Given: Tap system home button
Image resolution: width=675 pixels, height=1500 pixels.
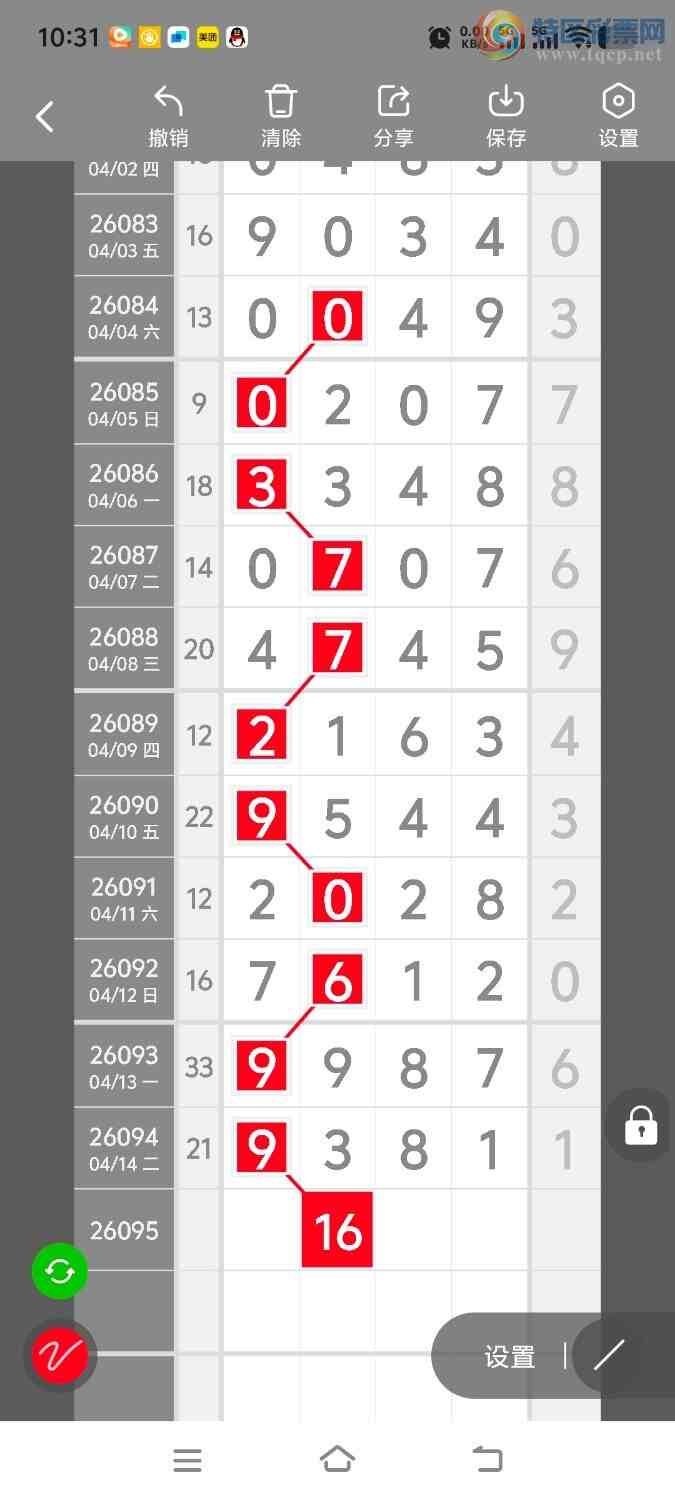Looking at the screenshot, I should [x=337, y=1460].
